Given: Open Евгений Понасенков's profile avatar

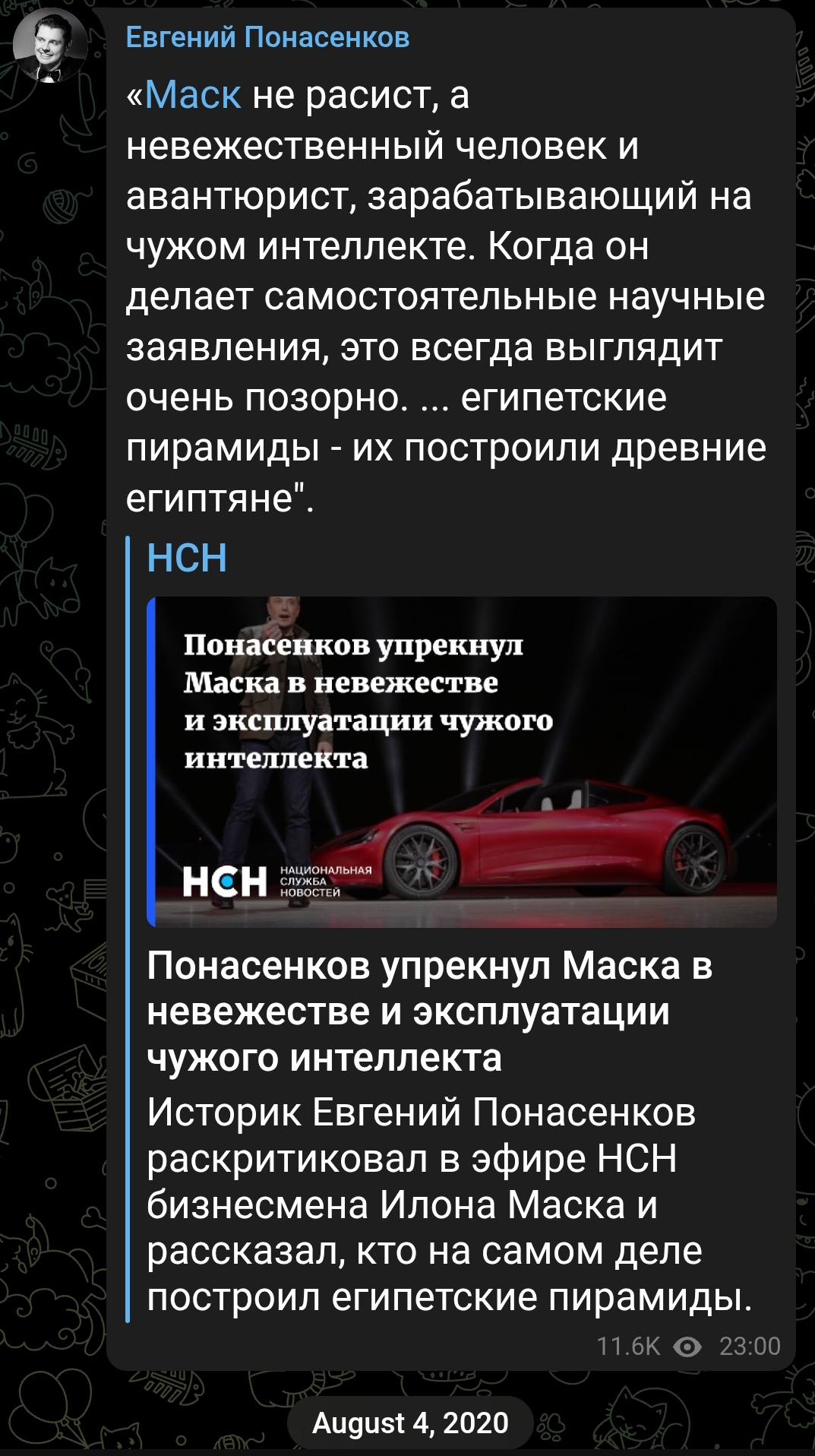Looking at the screenshot, I should click(x=50, y=46).
